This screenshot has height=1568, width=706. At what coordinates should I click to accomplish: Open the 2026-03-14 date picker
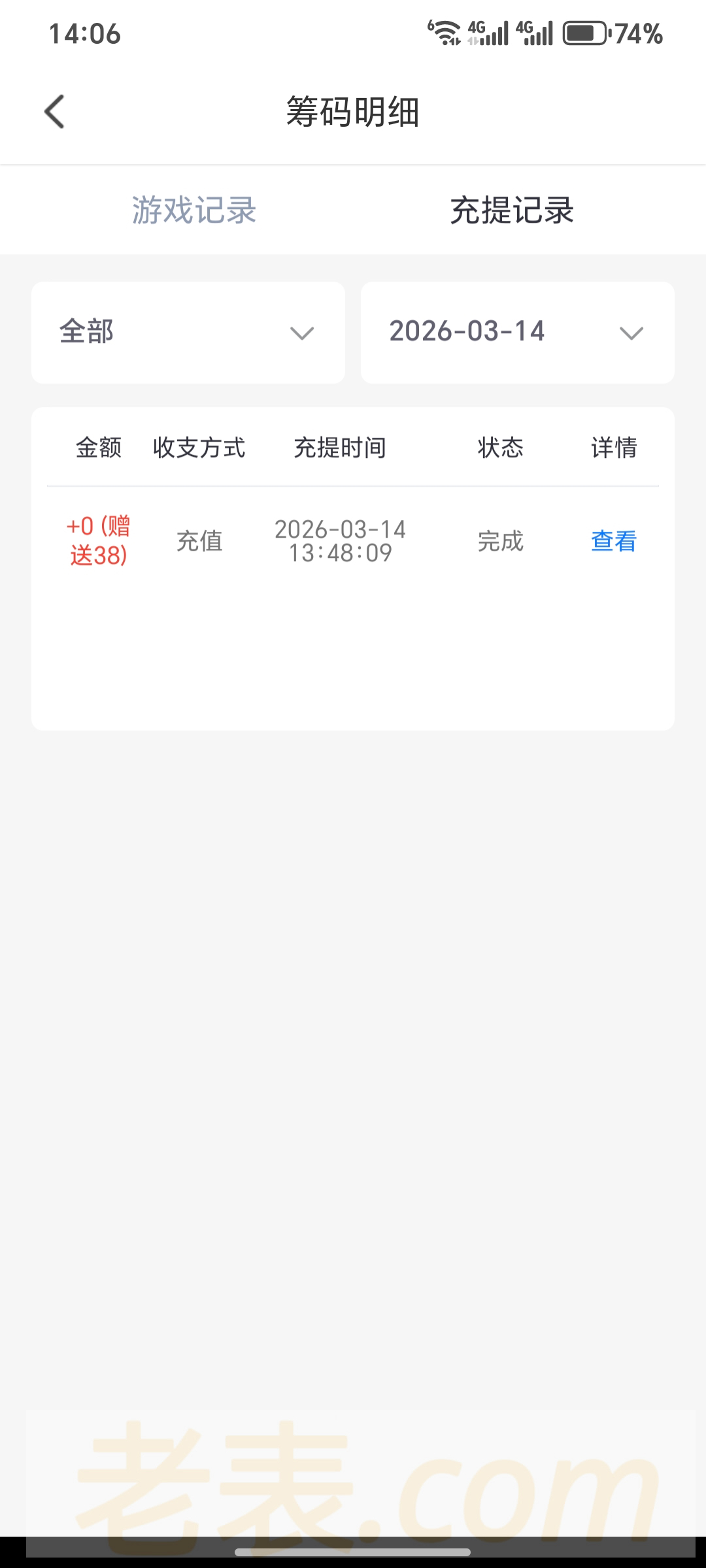pos(517,333)
